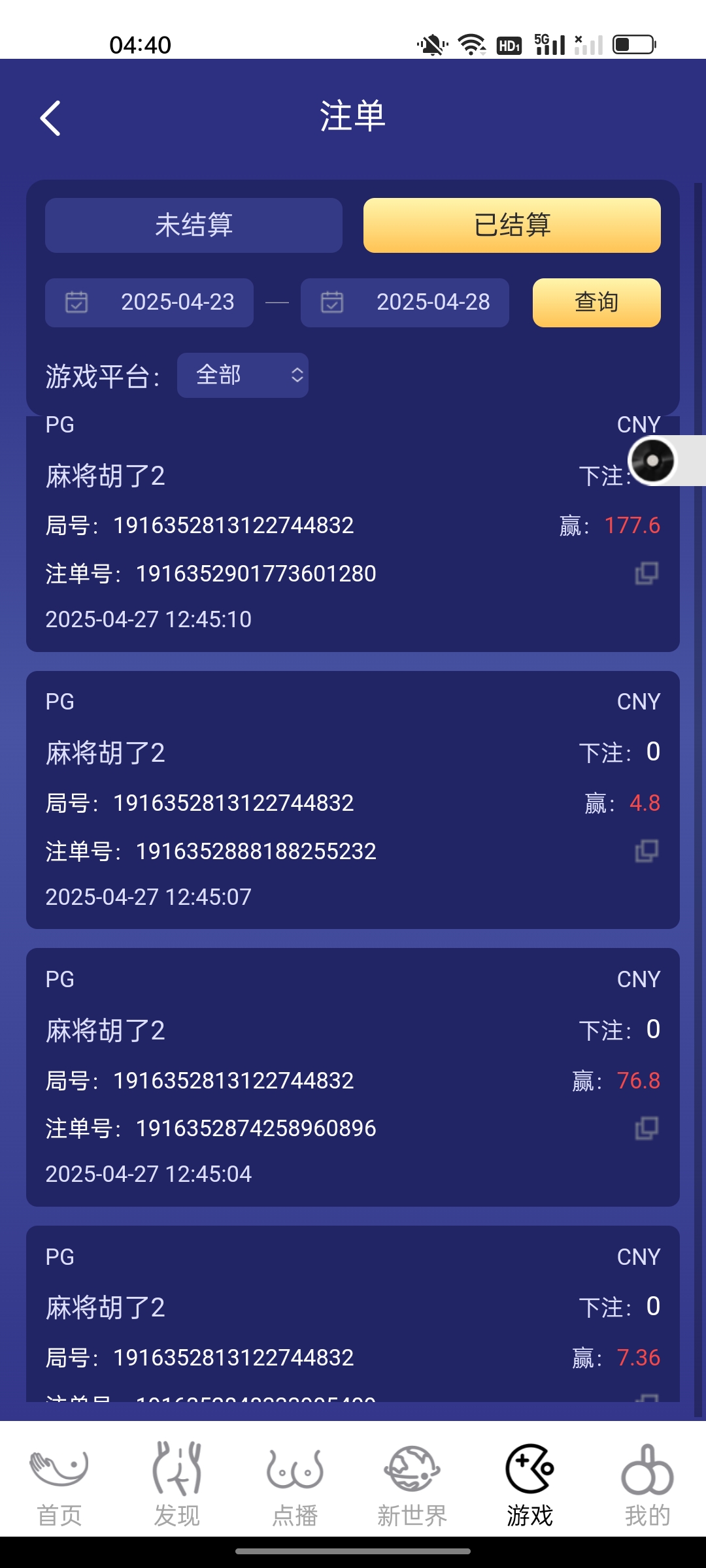Go back using the arrow
Viewport: 706px width, 1568px height.
(50, 118)
